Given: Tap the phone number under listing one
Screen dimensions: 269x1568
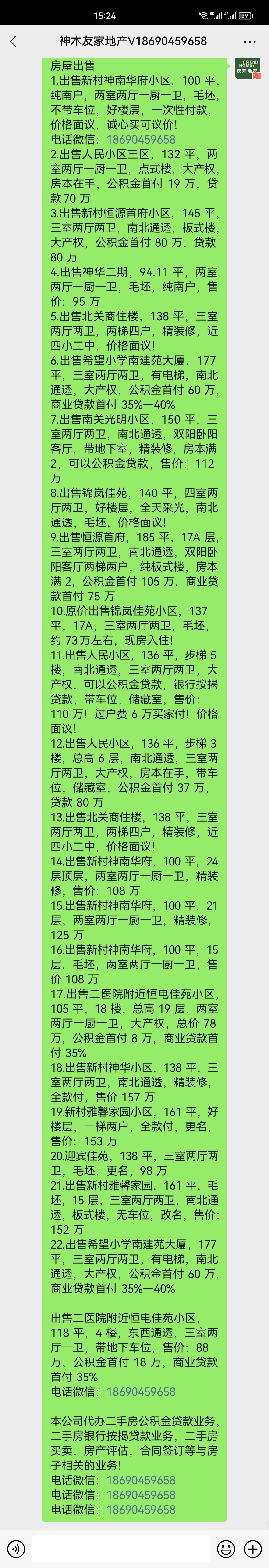Looking at the screenshot, I should click(141, 139).
